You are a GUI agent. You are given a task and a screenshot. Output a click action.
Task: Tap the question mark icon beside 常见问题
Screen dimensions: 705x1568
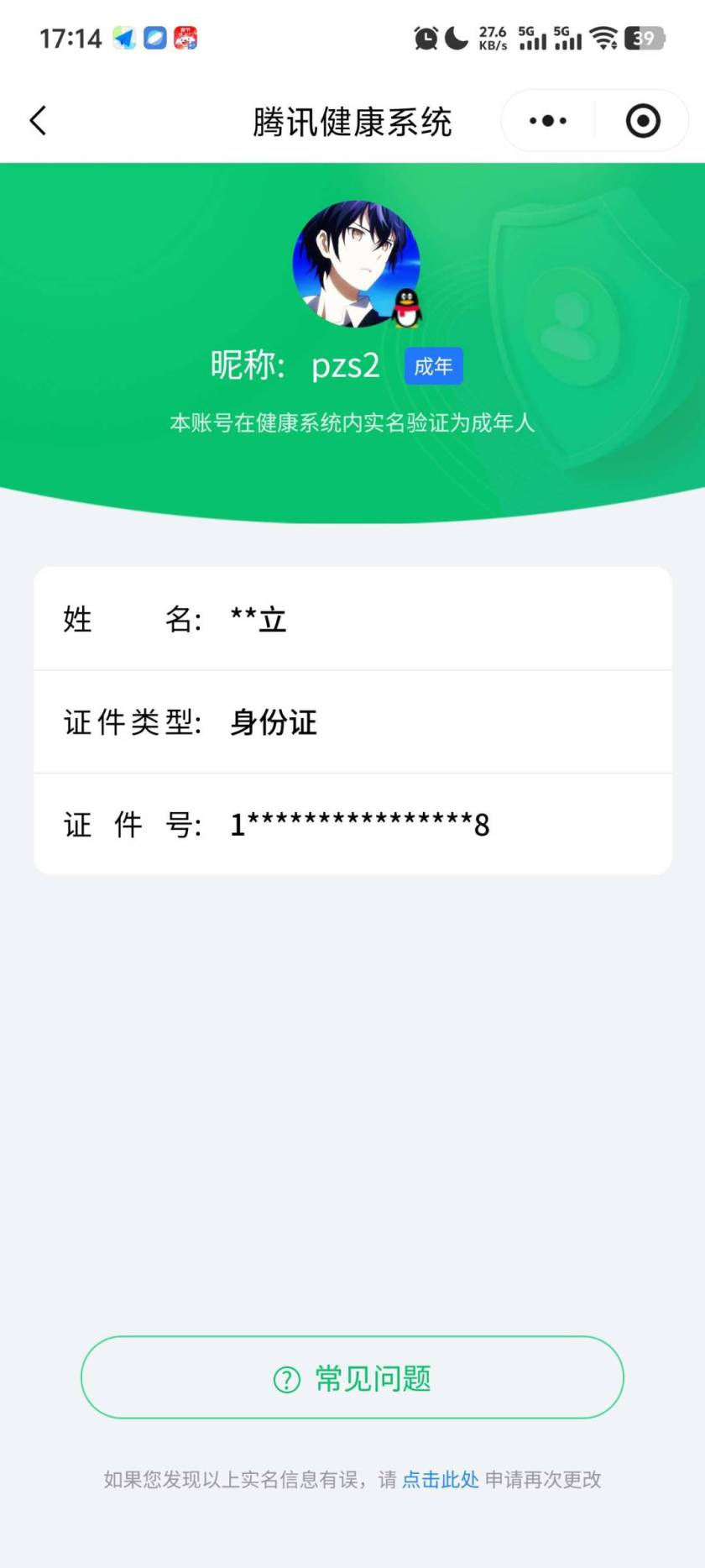tap(285, 1377)
